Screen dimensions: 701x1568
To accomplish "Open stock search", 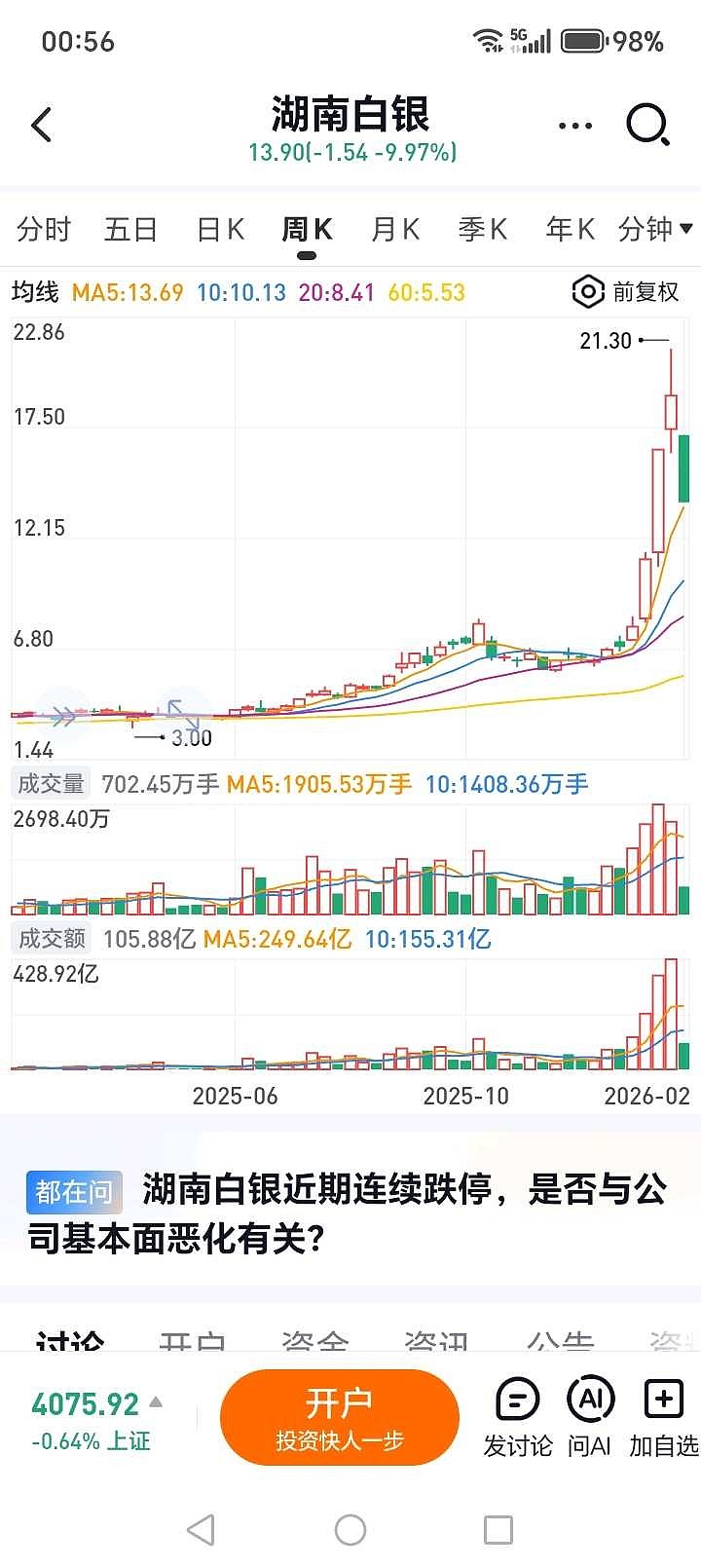I will coord(647,125).
